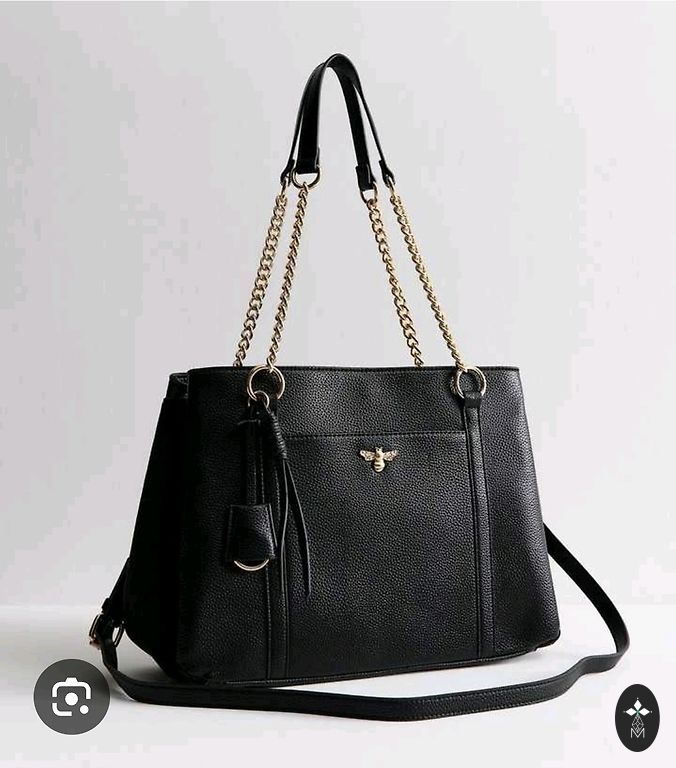Open visual search lens on the image
Image resolution: width=676 pixels, height=768 pixels.
pos(71,696)
